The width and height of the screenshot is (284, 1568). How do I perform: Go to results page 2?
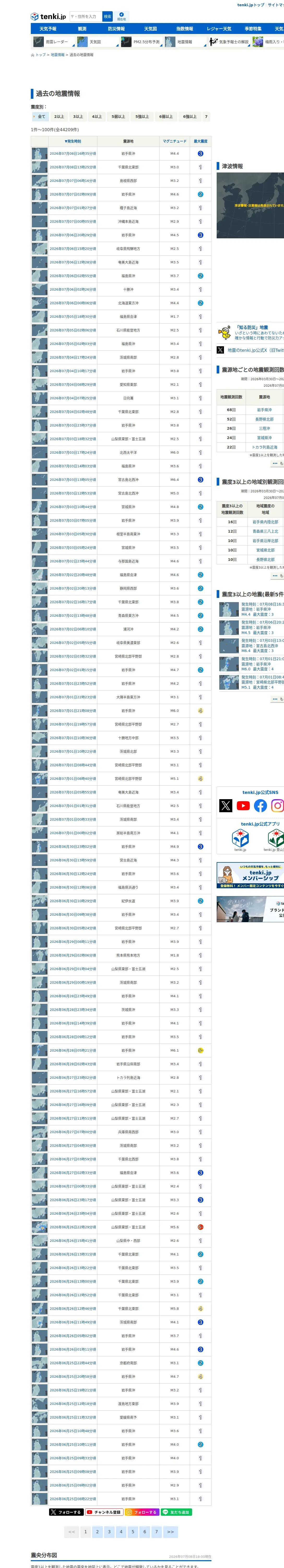(97, 1531)
